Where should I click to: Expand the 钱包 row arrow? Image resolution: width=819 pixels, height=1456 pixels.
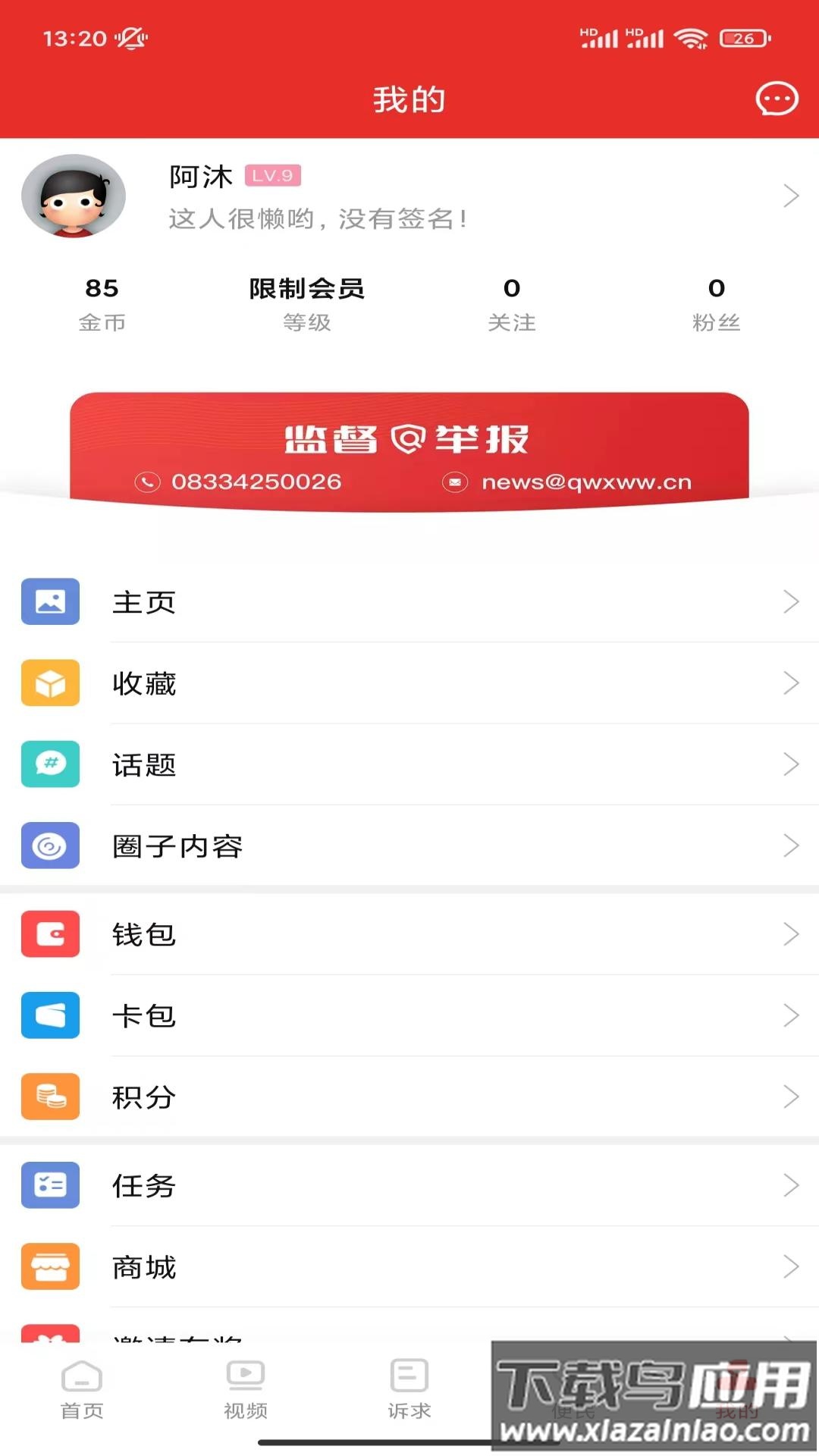point(790,935)
